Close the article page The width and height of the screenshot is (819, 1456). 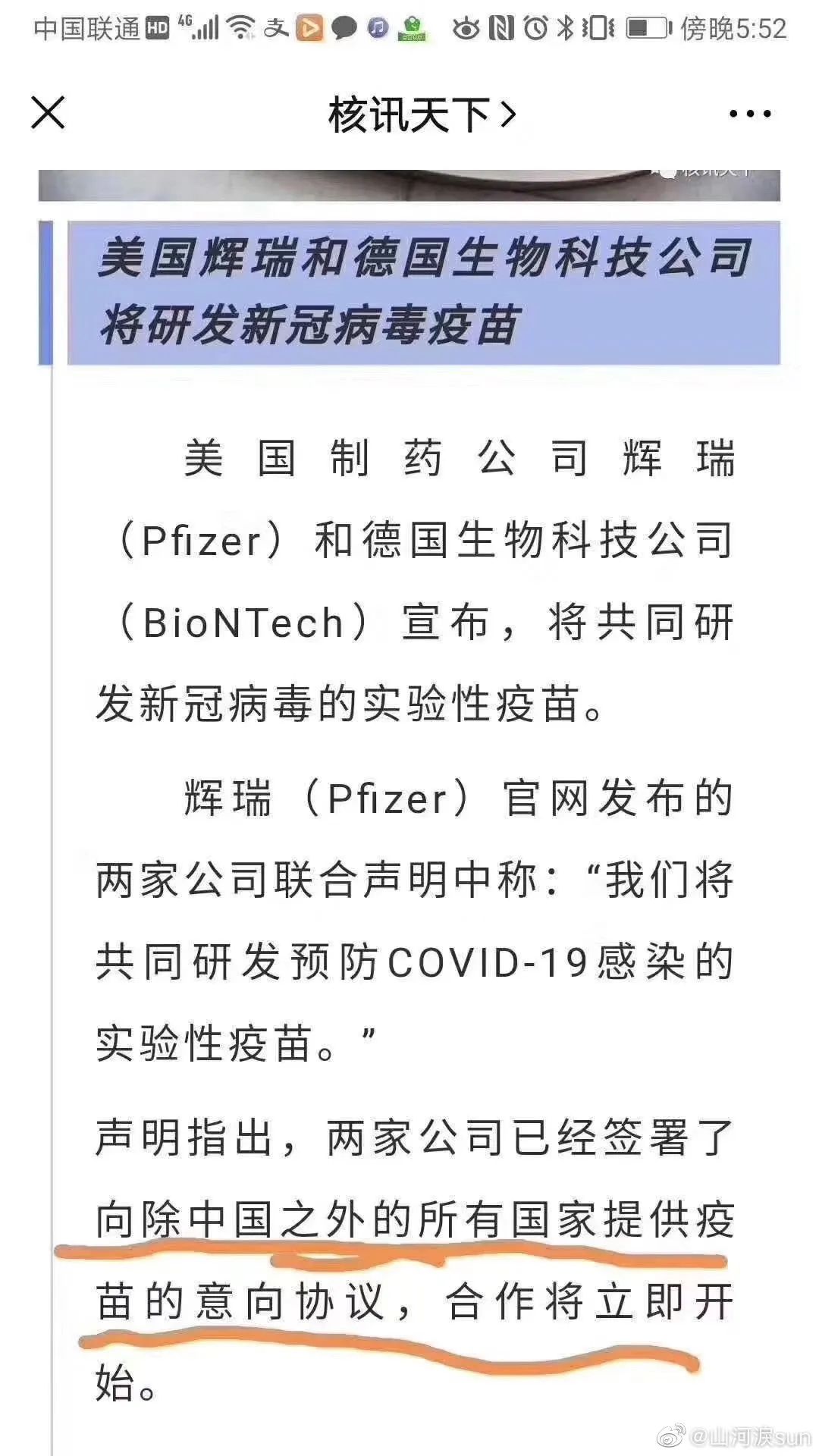48,114
